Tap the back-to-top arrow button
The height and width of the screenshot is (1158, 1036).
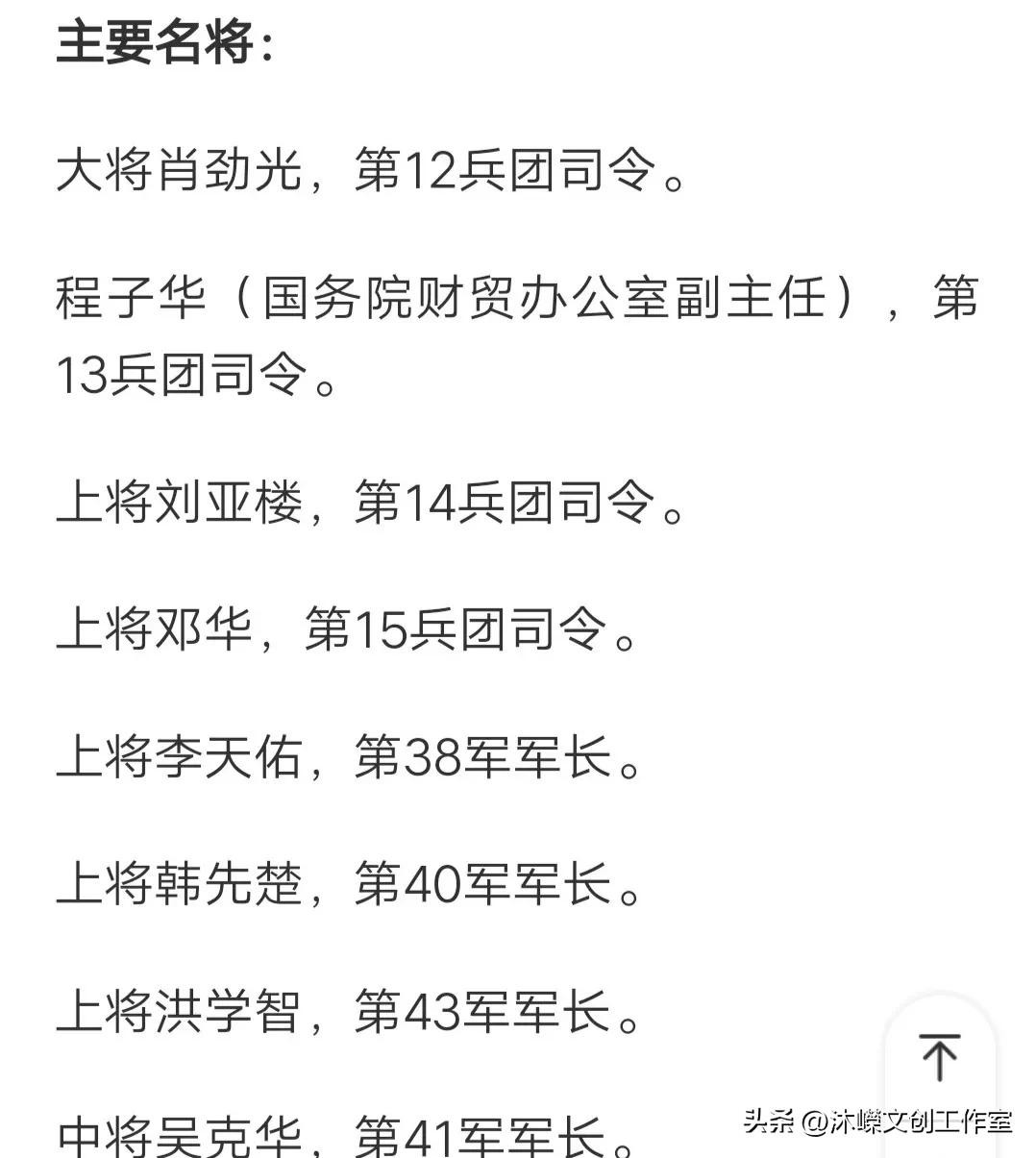pyautogui.click(x=939, y=1056)
